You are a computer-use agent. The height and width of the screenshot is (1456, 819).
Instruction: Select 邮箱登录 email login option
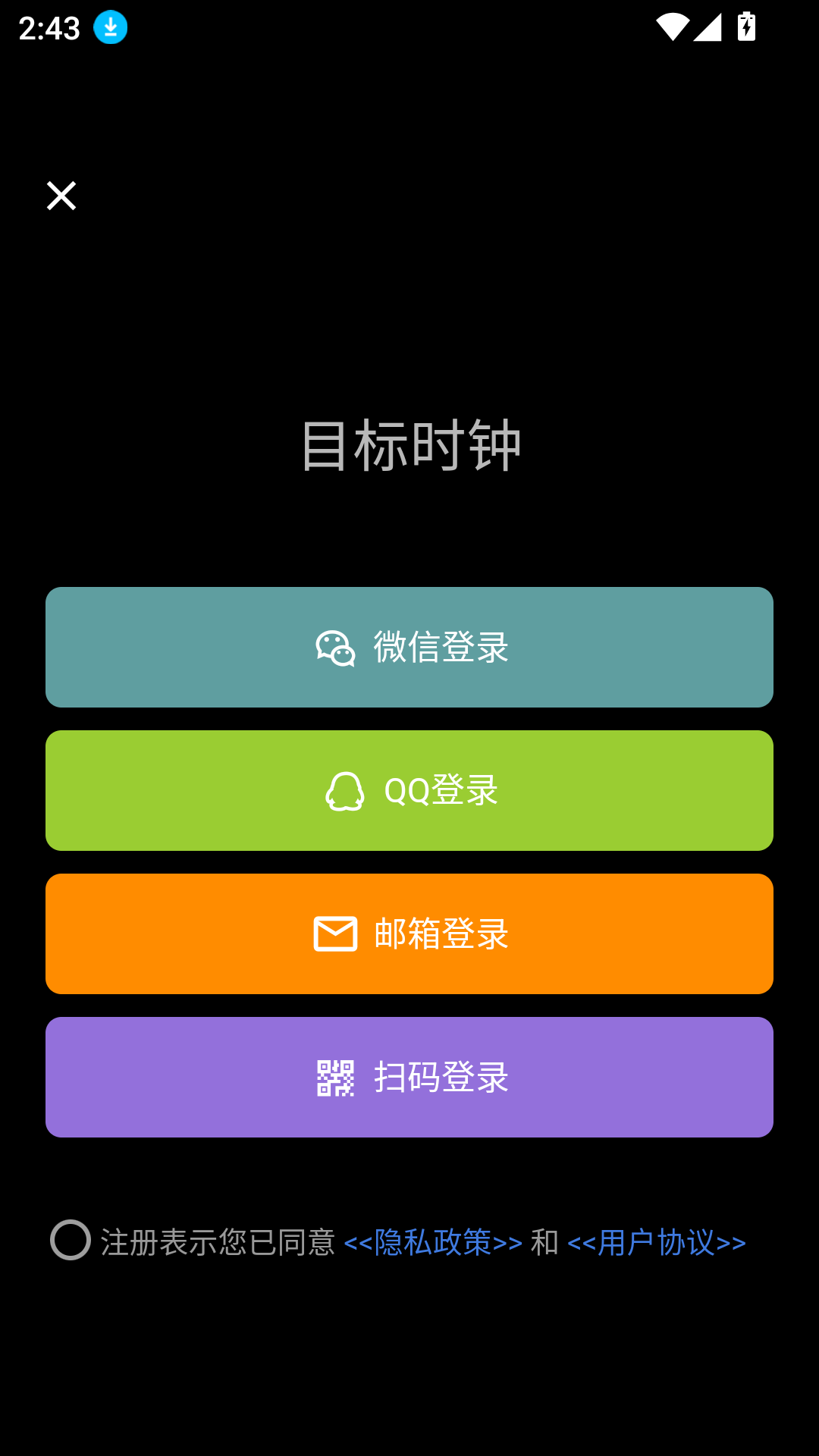(409, 934)
